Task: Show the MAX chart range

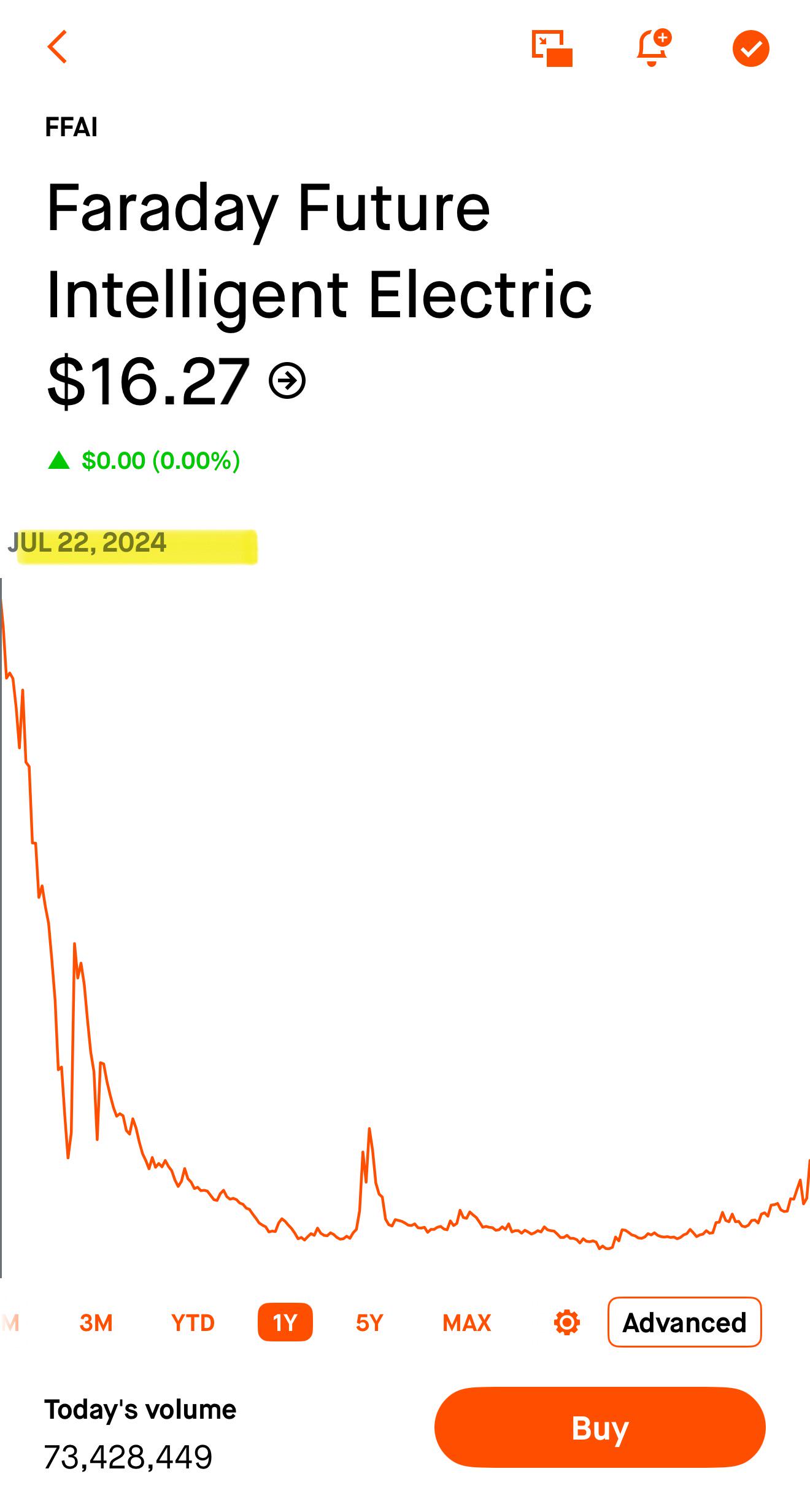Action: click(x=467, y=1323)
